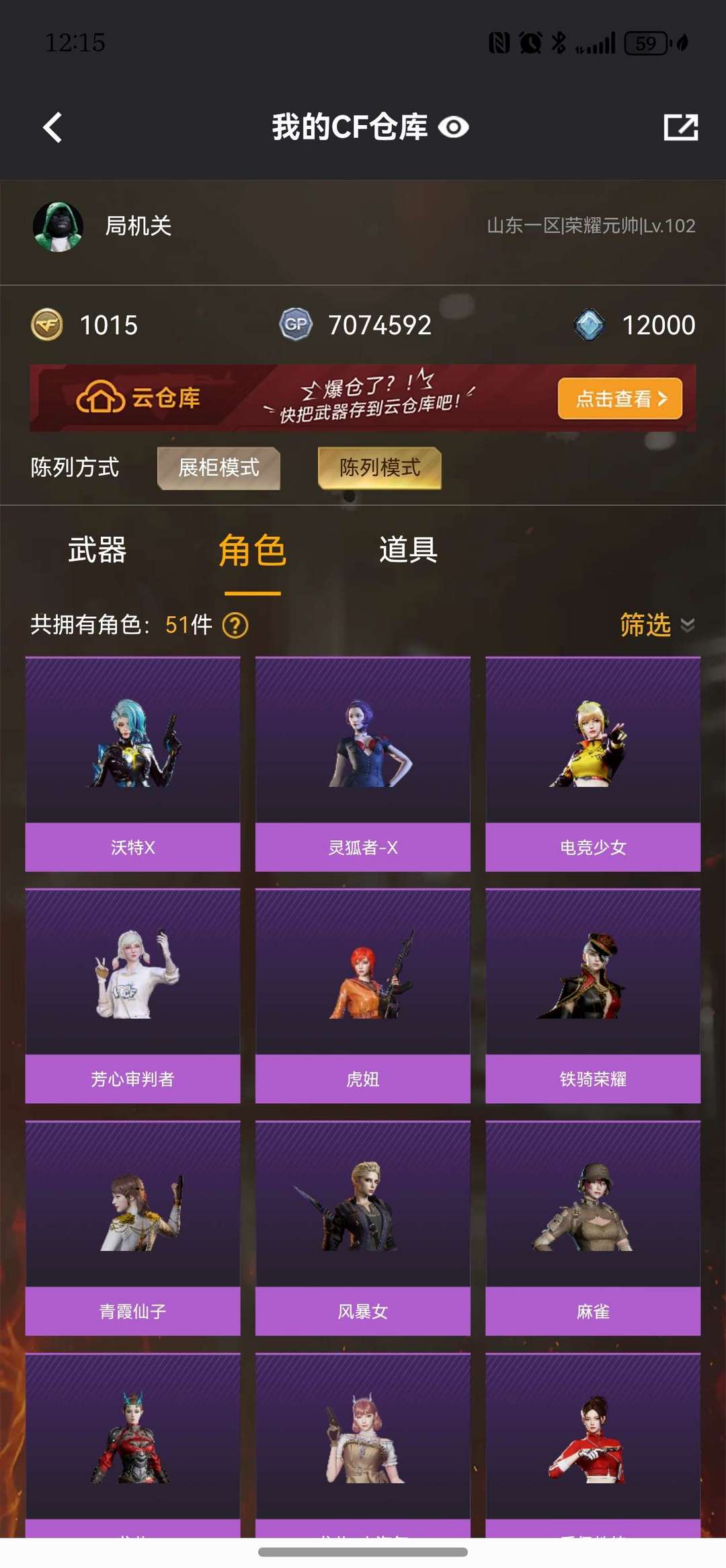Enable 陈列模式 display mode
The height and width of the screenshot is (1568, 726).
tap(380, 467)
